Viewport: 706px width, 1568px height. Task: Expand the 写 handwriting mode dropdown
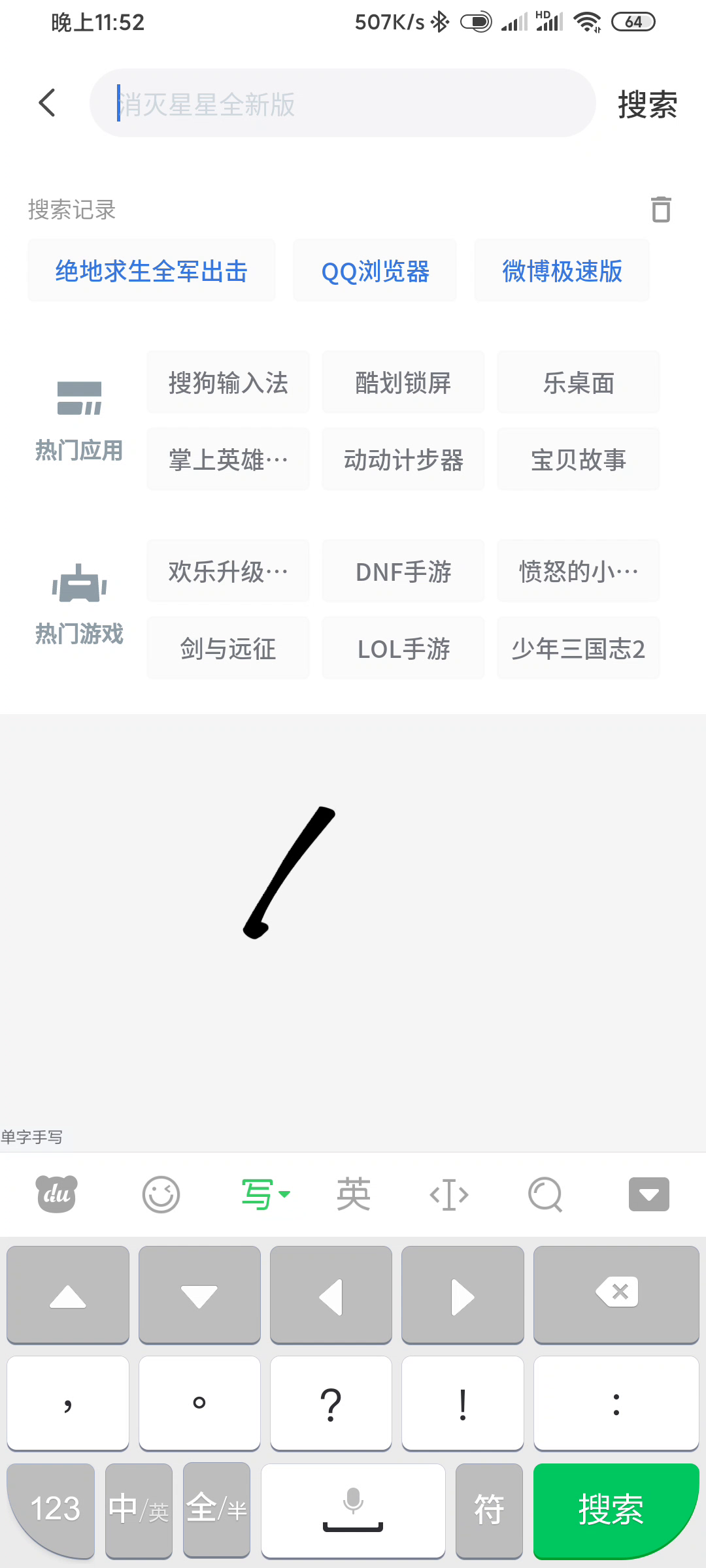click(x=265, y=1194)
